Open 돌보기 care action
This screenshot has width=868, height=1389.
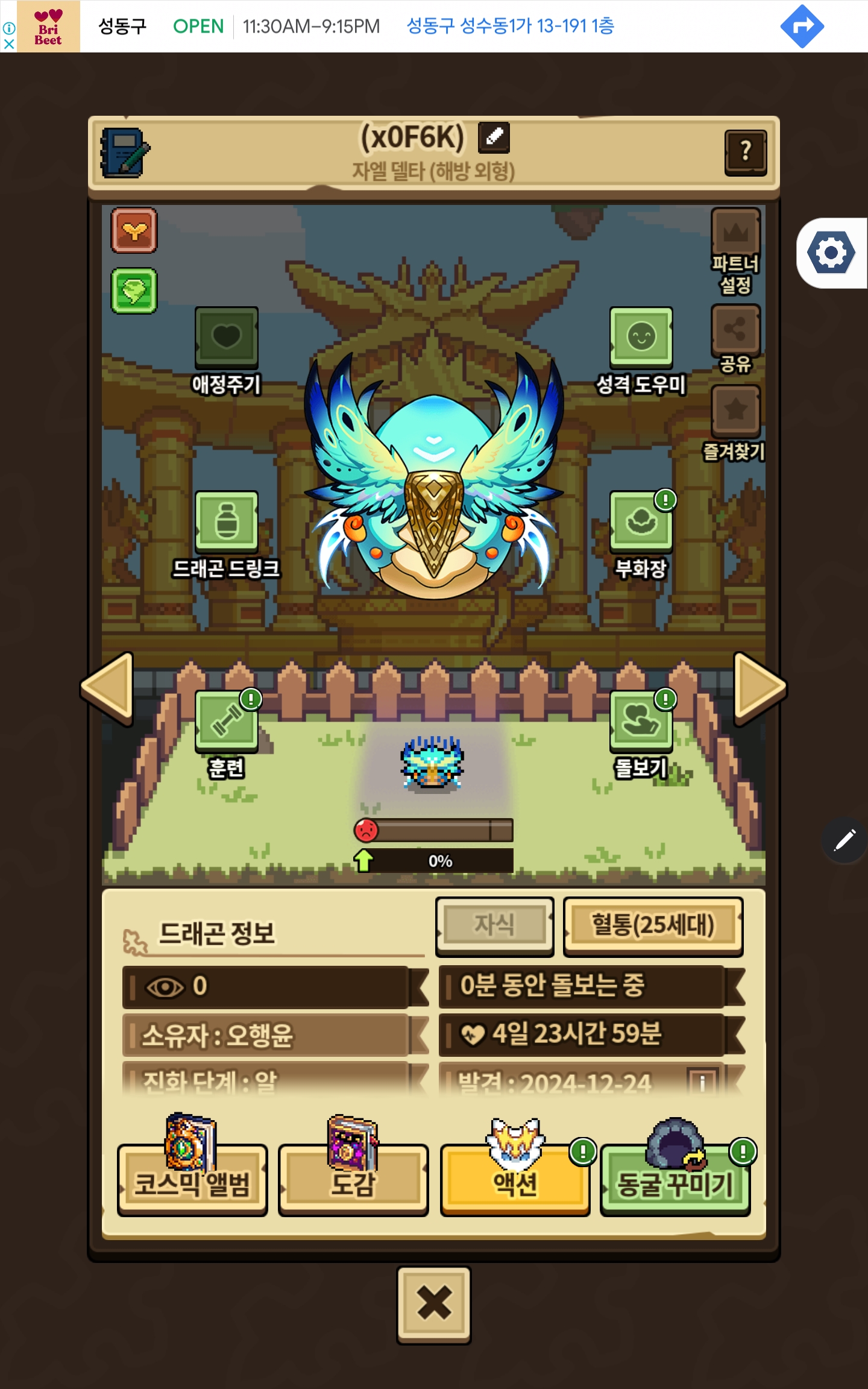click(641, 722)
